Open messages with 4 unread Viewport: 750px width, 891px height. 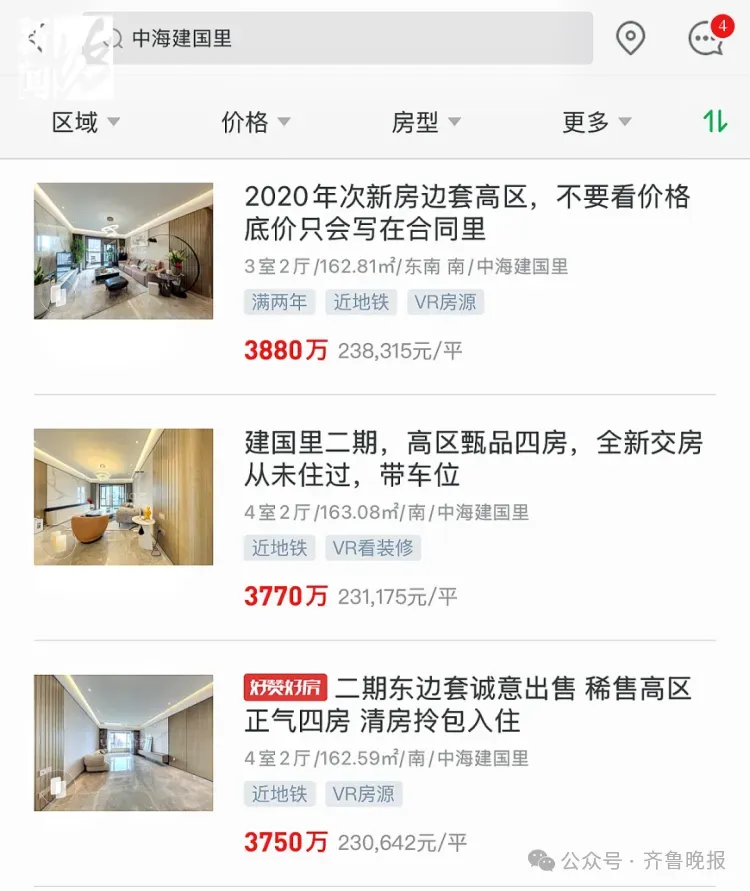707,38
